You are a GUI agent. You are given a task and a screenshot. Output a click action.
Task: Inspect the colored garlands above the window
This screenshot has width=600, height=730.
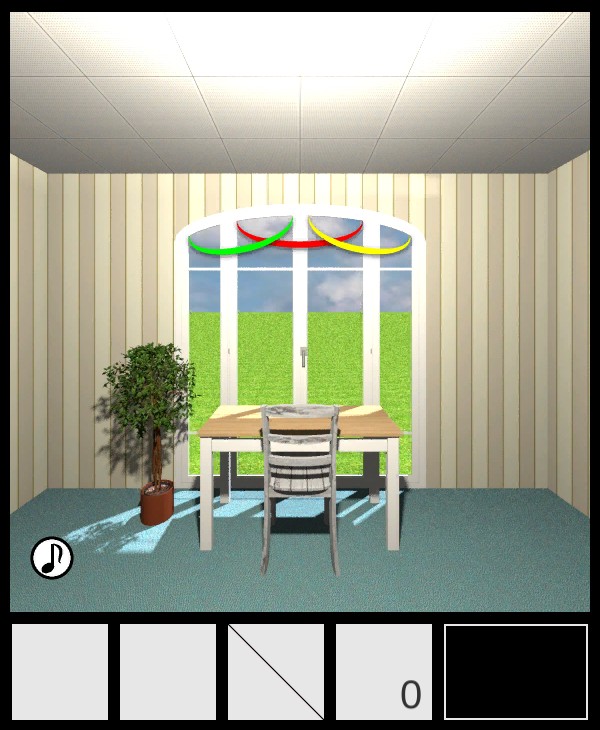[300, 234]
